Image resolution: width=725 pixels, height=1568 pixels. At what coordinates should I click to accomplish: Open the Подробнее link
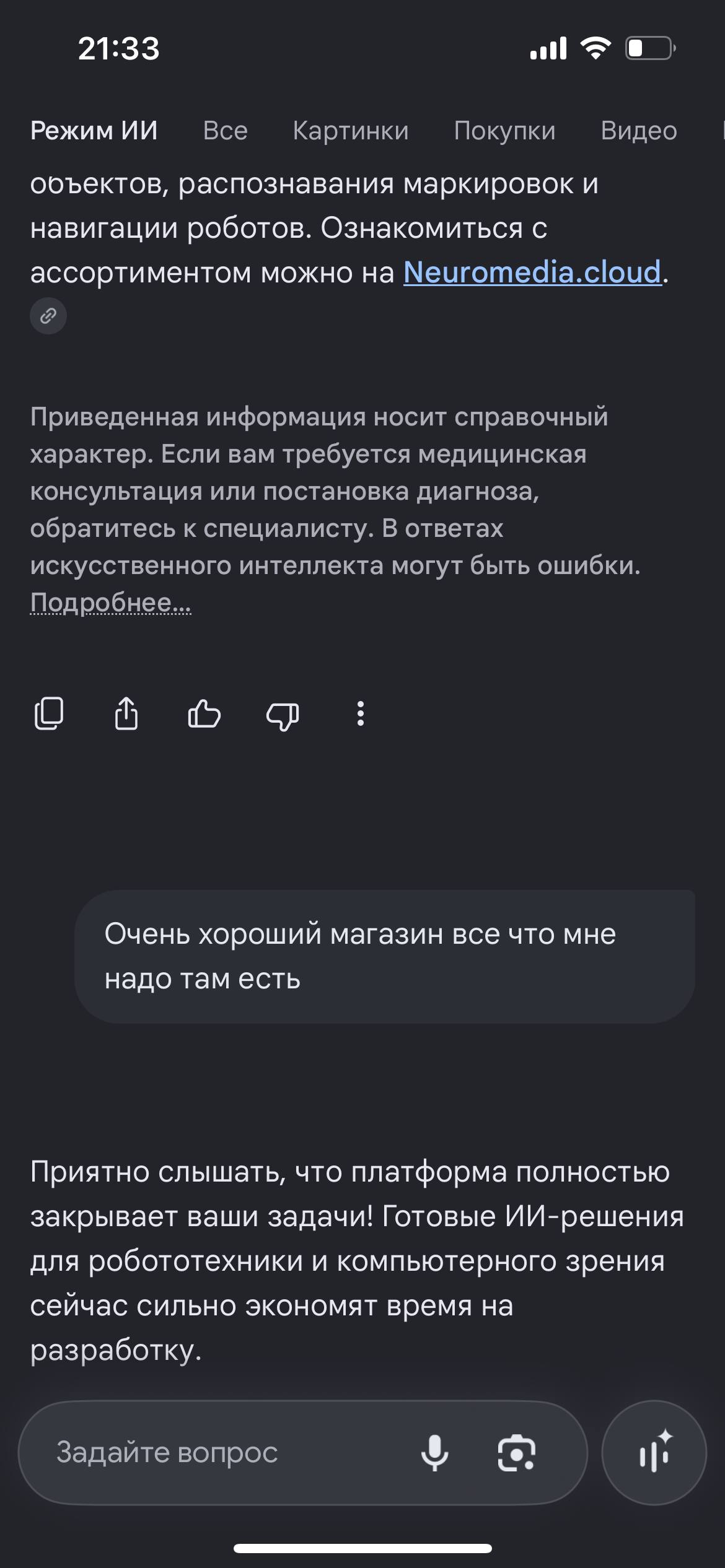tap(111, 602)
